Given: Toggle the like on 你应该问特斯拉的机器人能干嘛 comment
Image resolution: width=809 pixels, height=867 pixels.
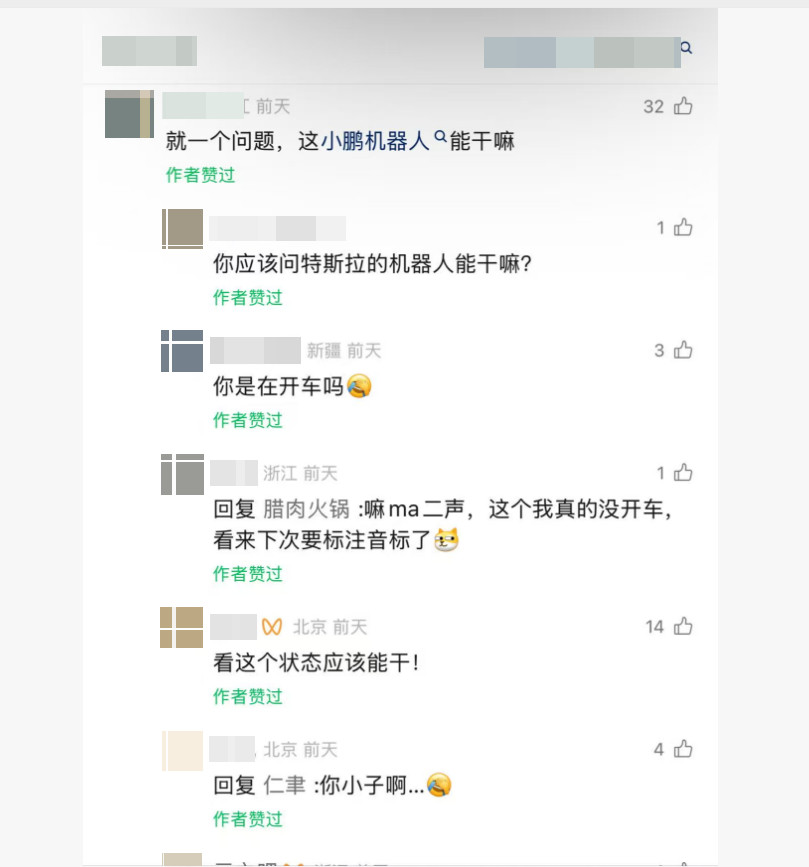Looking at the screenshot, I should coord(683,226).
